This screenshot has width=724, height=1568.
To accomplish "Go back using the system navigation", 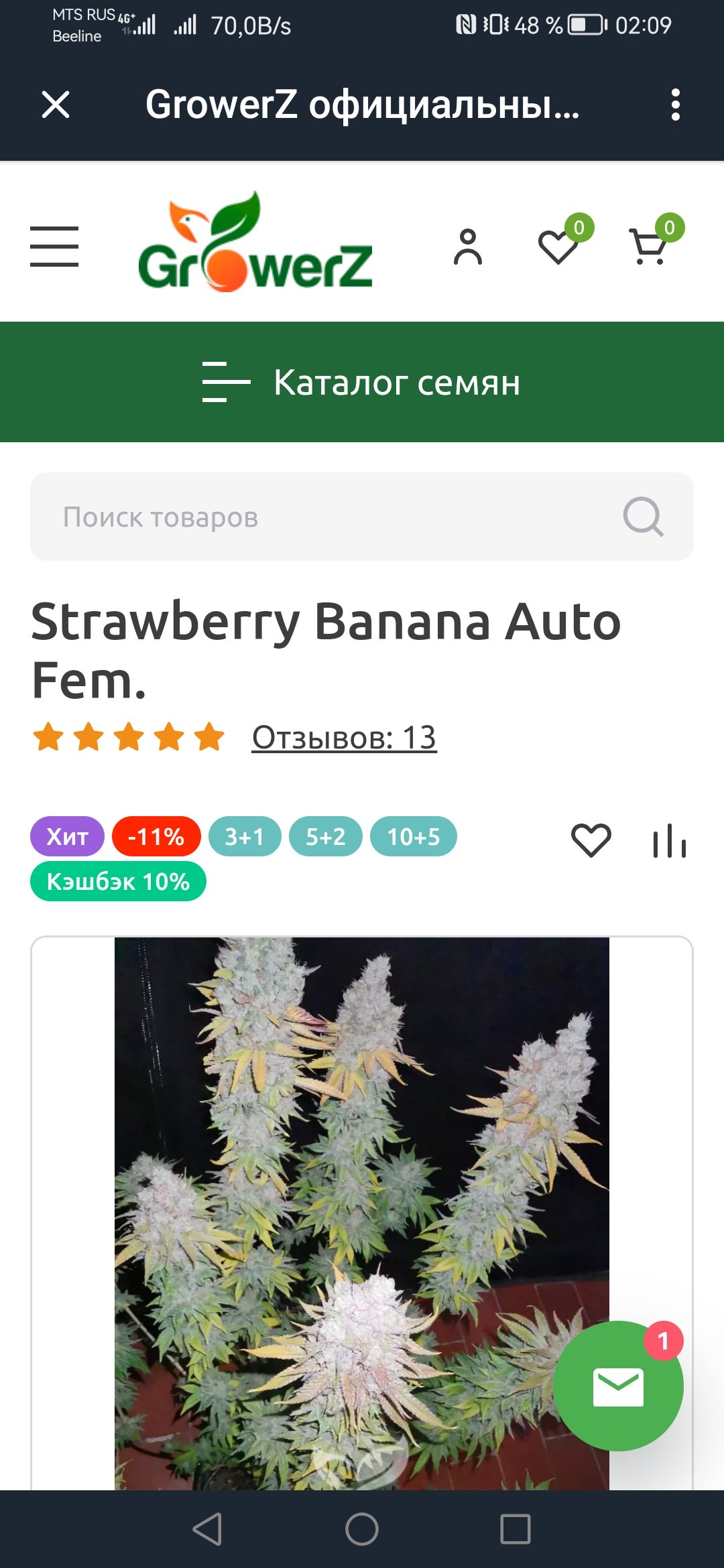I will (207, 1529).
